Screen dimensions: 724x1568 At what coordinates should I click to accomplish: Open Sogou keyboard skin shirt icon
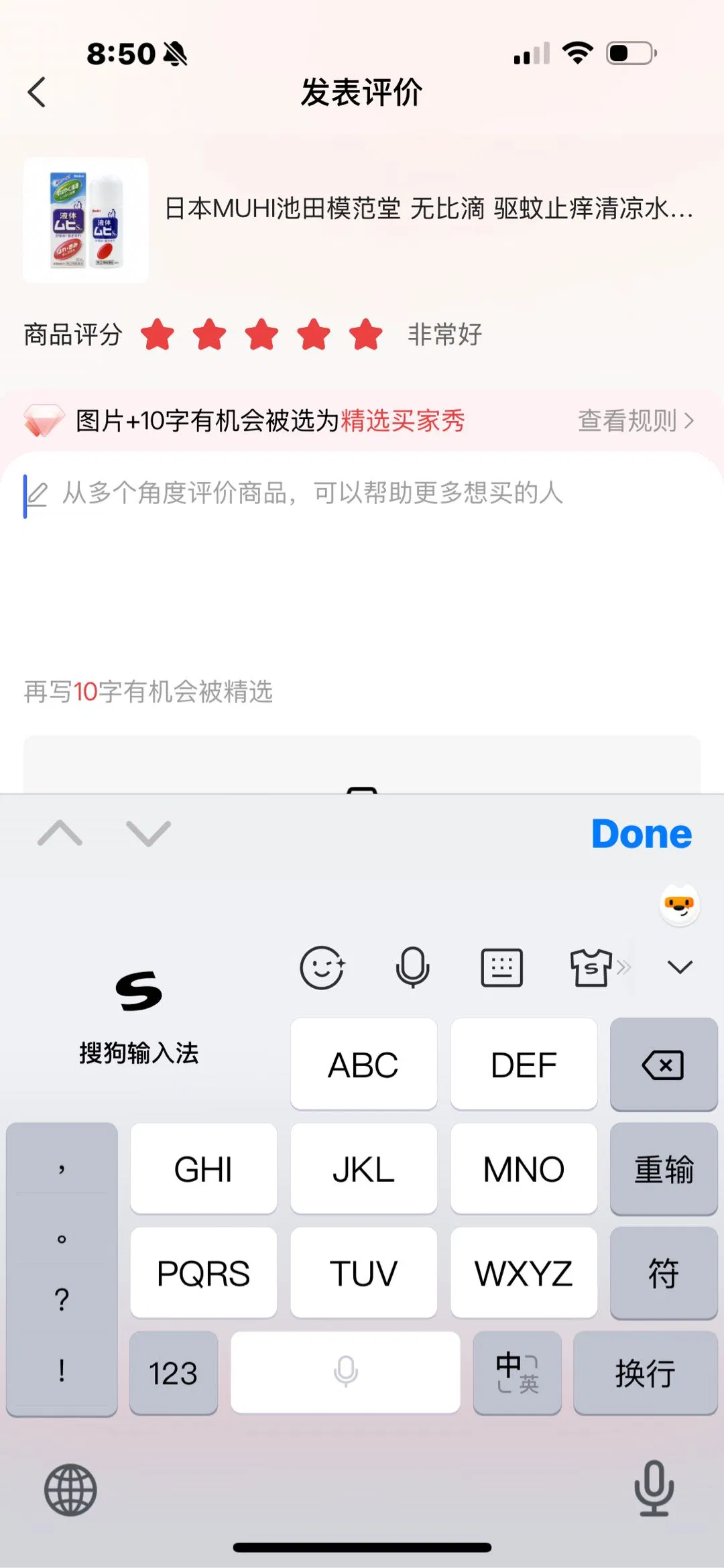point(591,967)
